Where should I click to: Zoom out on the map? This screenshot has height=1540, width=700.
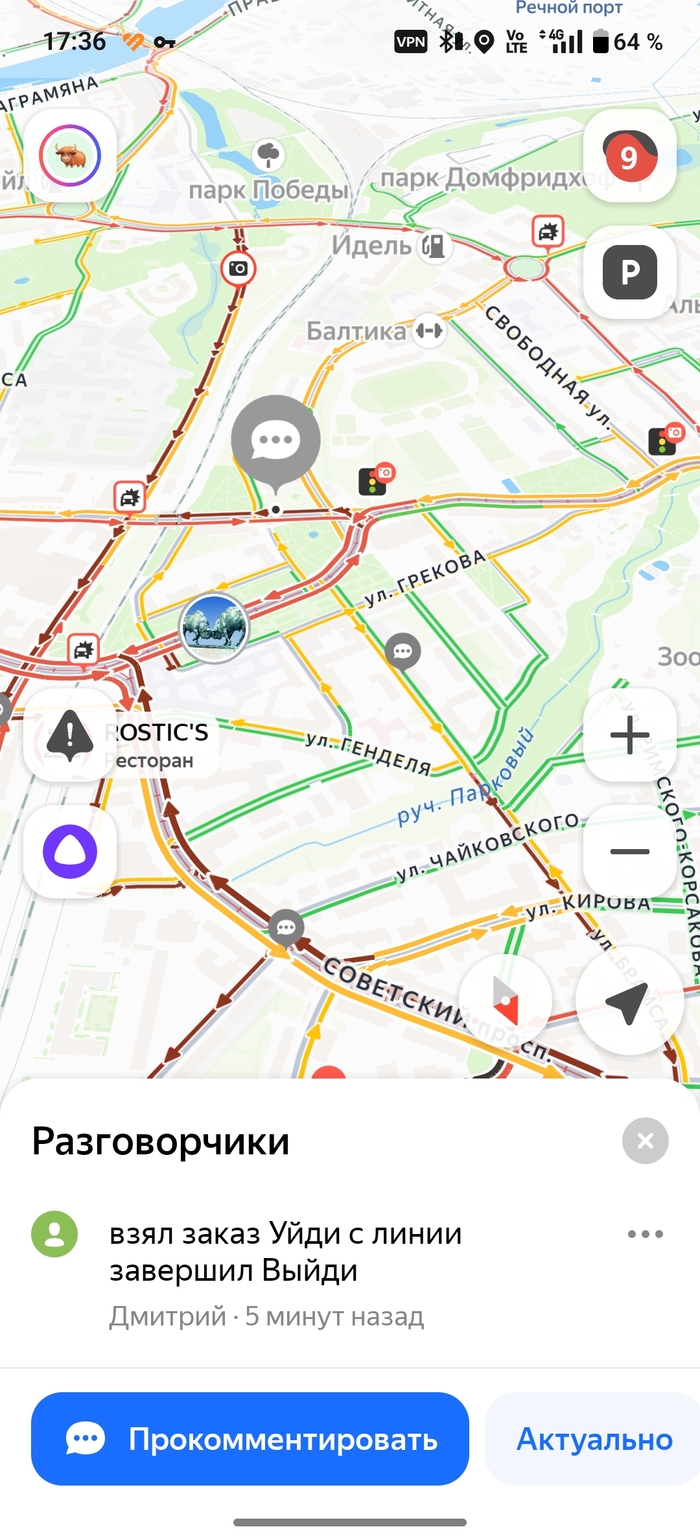tap(629, 852)
